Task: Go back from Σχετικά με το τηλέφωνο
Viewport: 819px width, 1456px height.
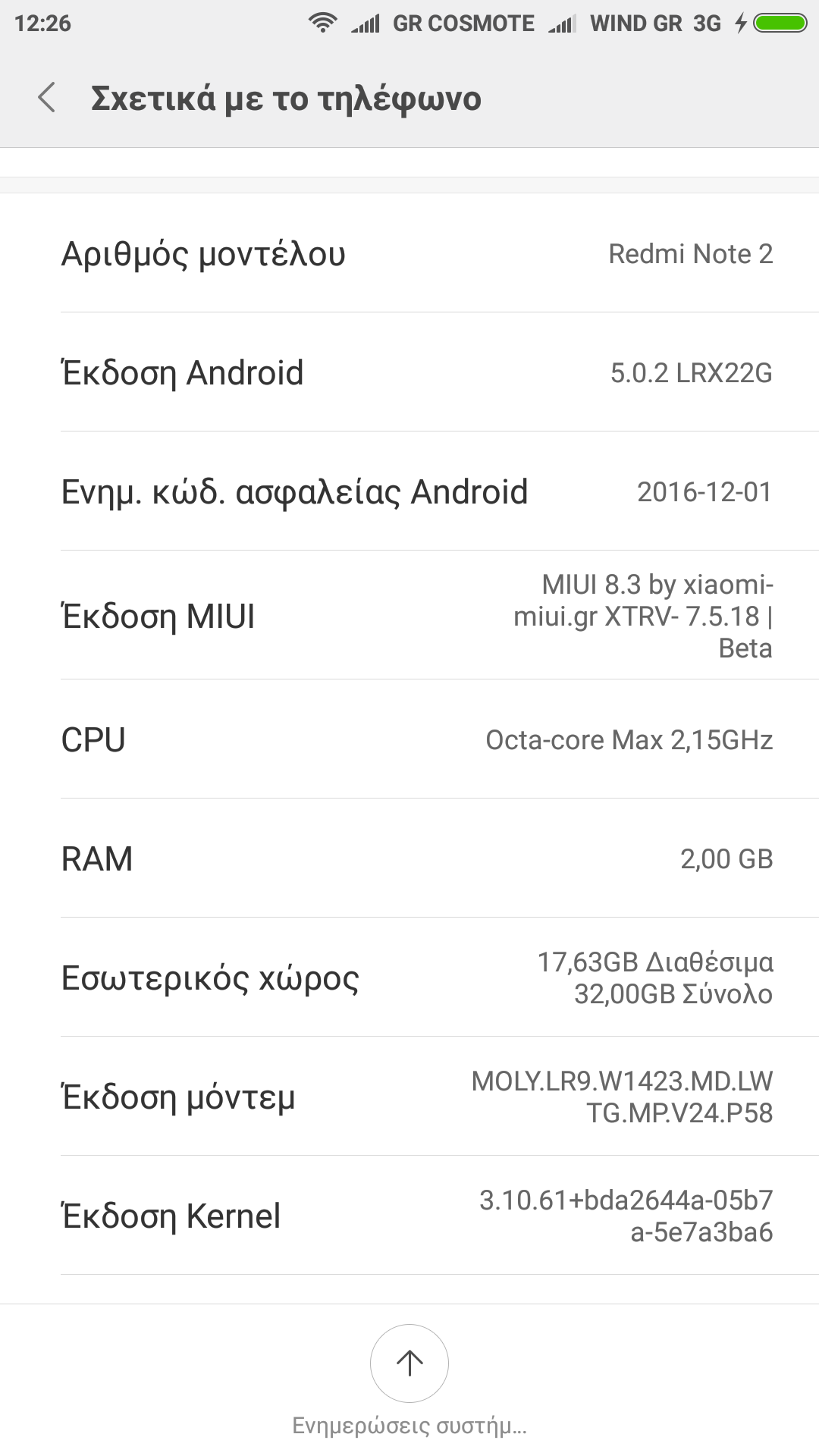Action: [47, 99]
